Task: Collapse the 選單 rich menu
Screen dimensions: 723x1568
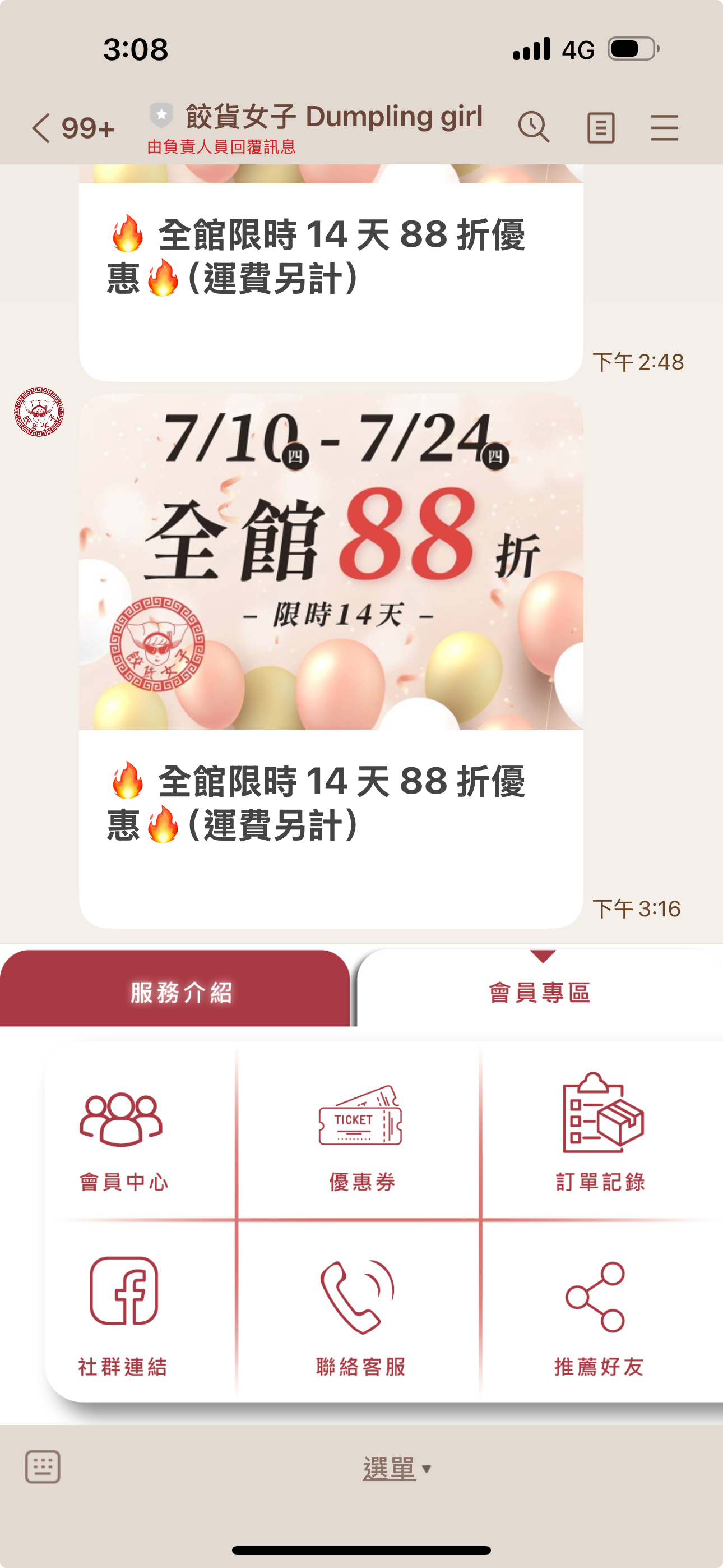Action: tap(396, 1469)
